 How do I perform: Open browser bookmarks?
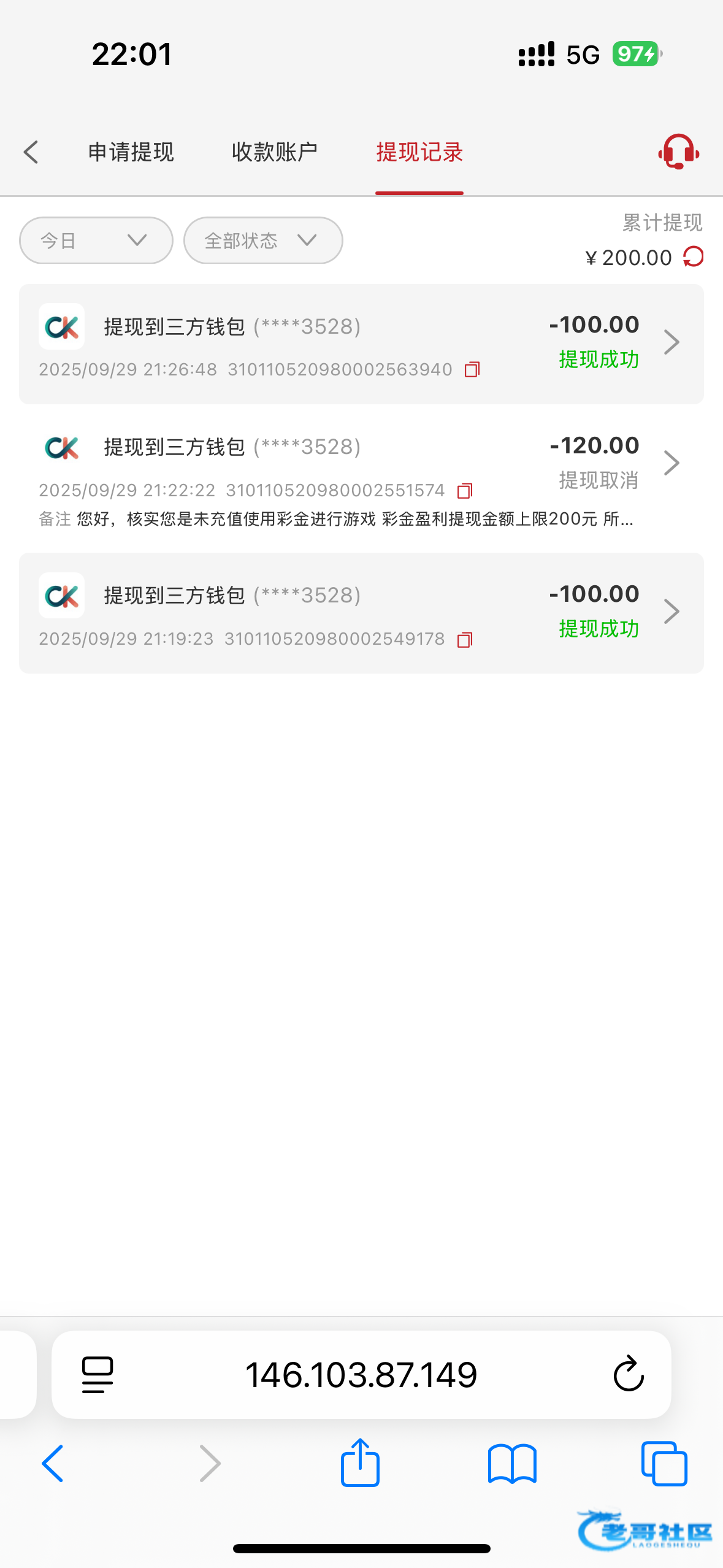click(x=512, y=1463)
